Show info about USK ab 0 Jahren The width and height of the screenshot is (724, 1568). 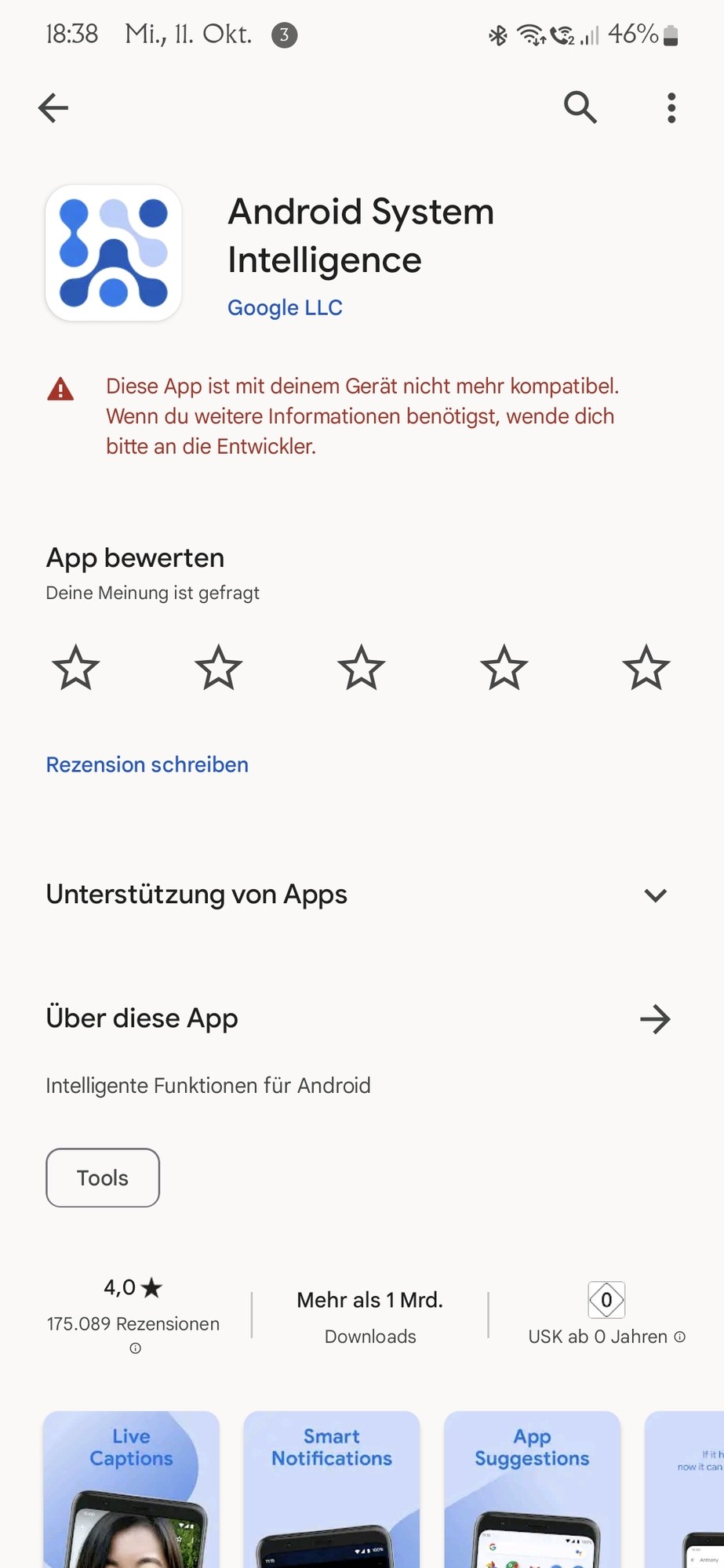tap(680, 1337)
